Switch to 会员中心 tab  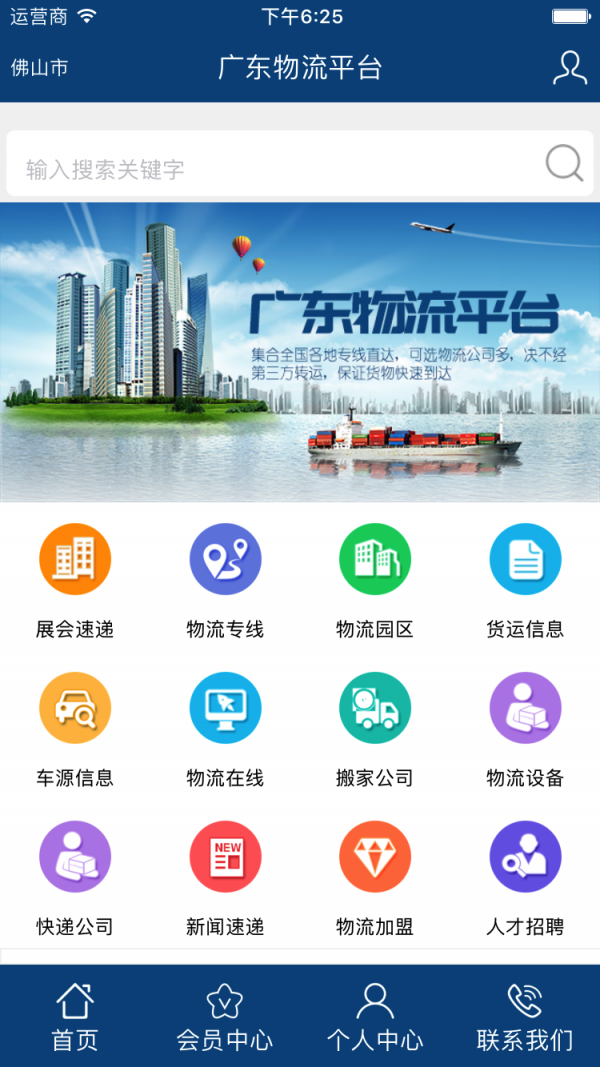point(225,1017)
